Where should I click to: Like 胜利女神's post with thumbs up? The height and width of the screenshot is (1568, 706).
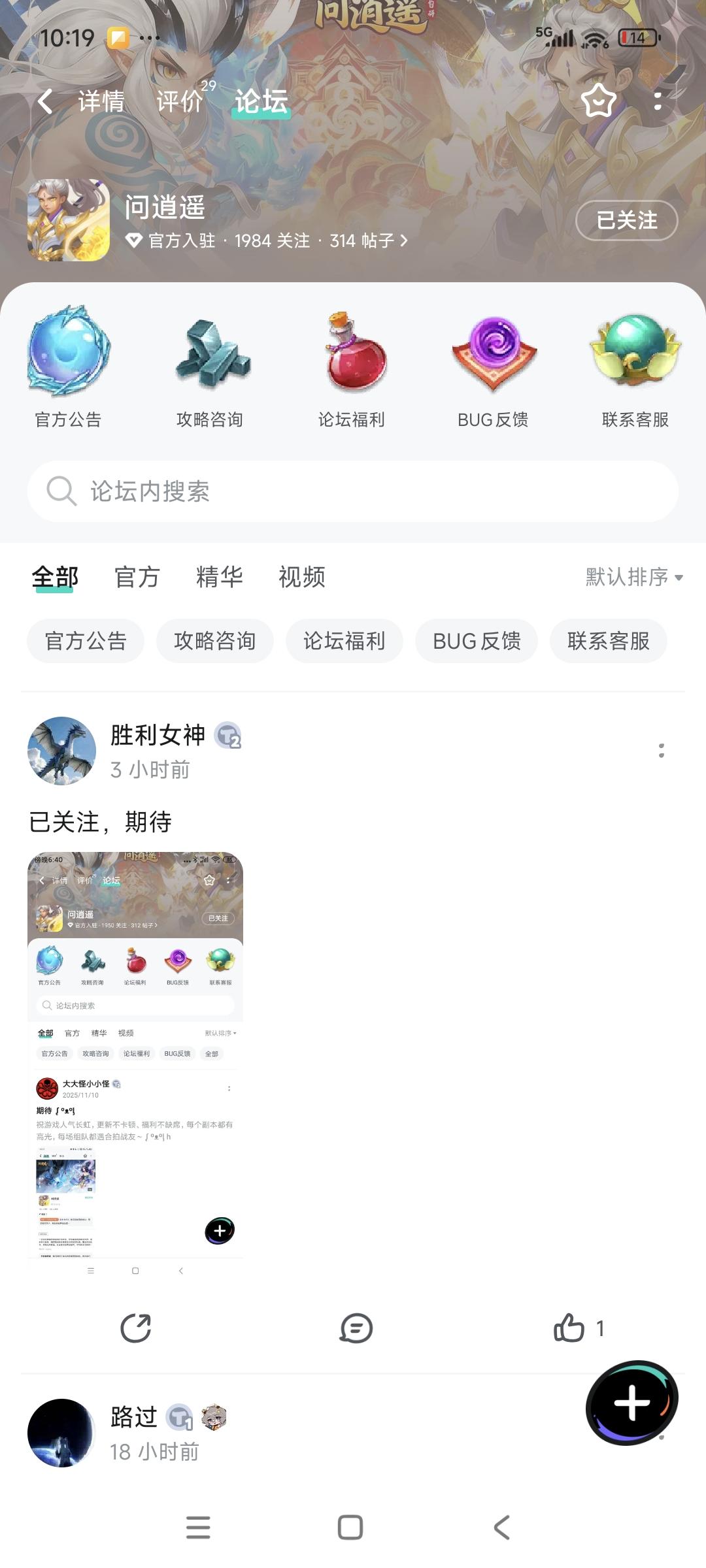pos(572,1328)
